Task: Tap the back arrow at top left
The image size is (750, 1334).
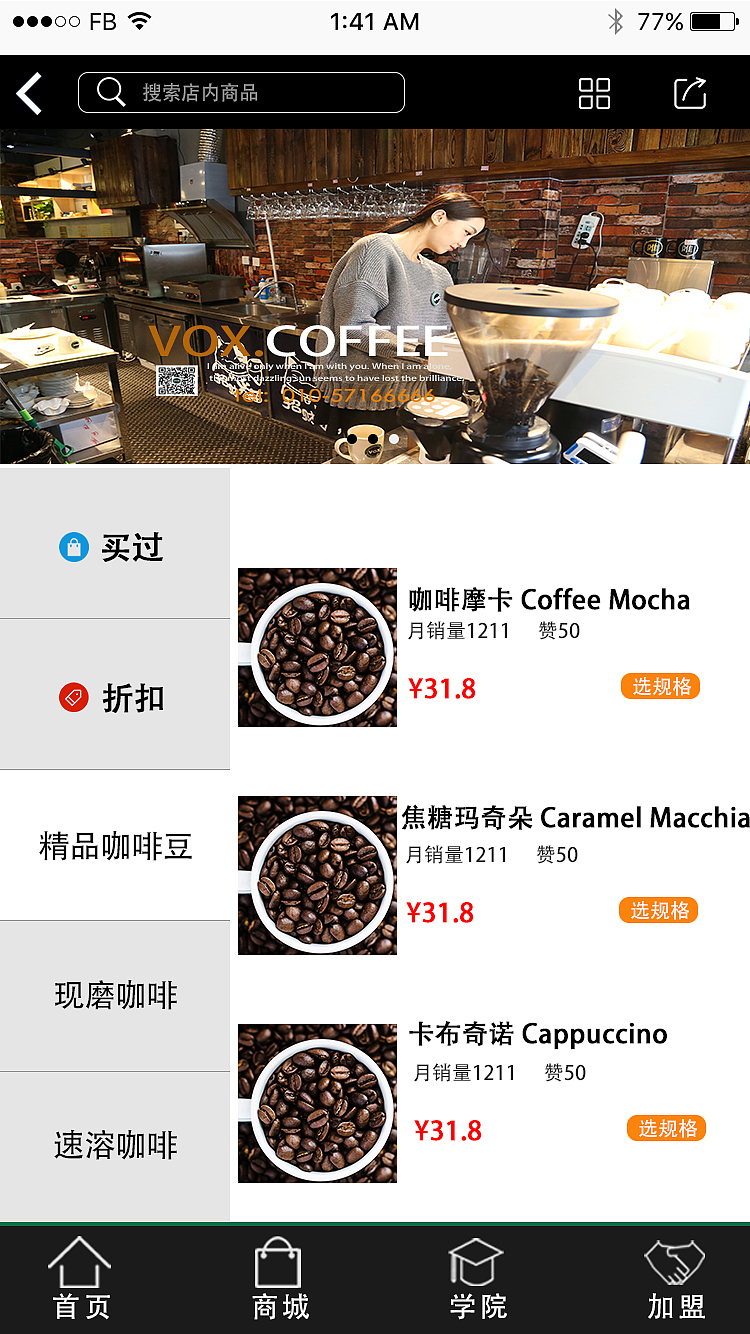Action: [x=29, y=93]
